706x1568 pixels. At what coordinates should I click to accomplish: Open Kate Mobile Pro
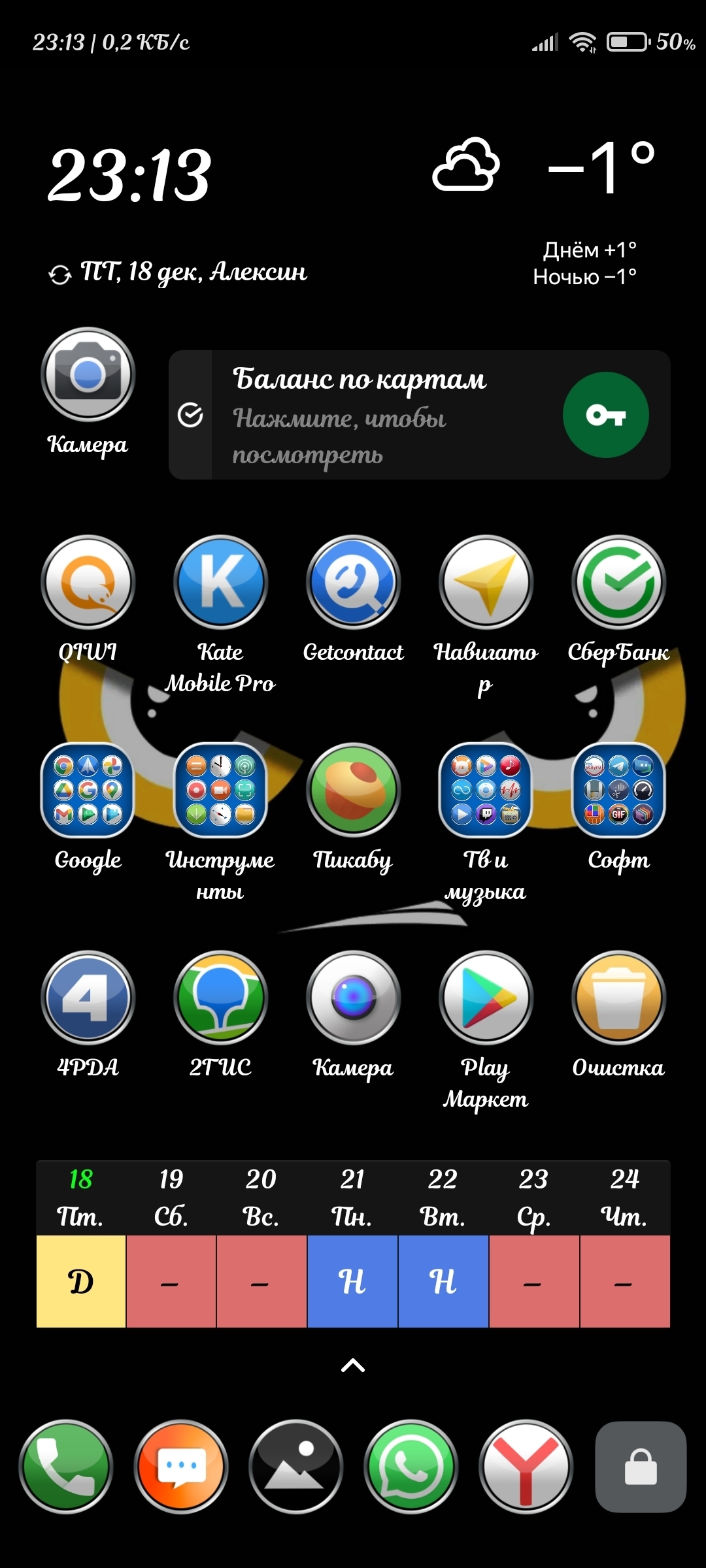(221, 582)
